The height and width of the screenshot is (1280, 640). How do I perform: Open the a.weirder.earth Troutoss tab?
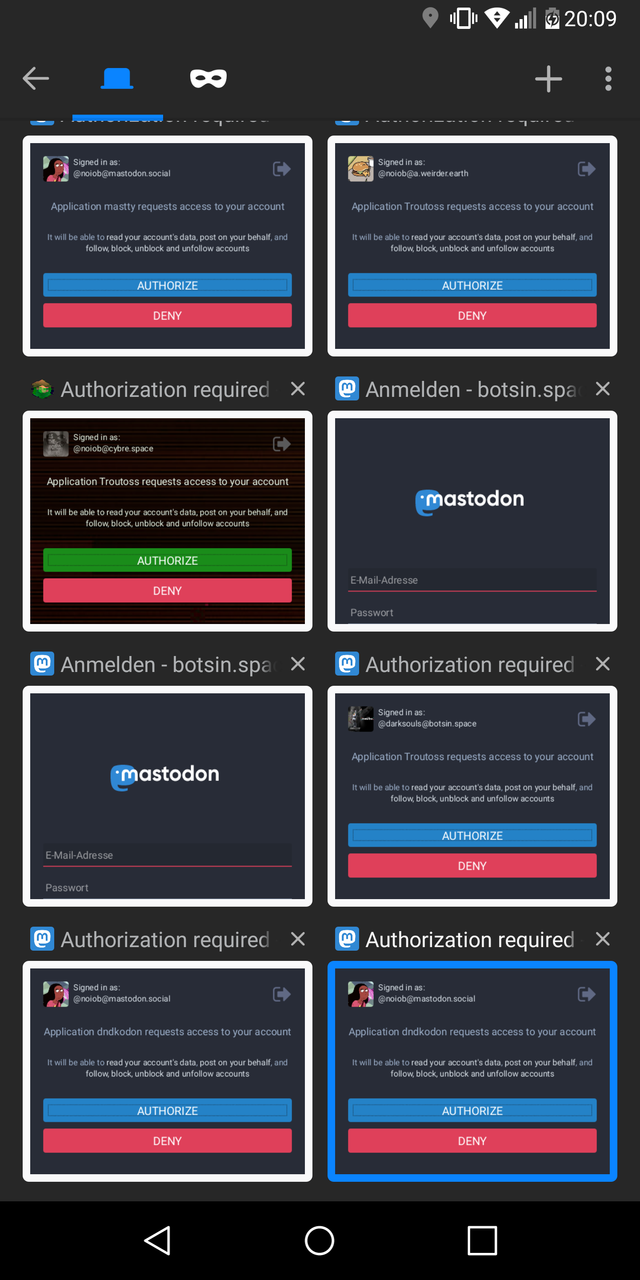point(472,245)
